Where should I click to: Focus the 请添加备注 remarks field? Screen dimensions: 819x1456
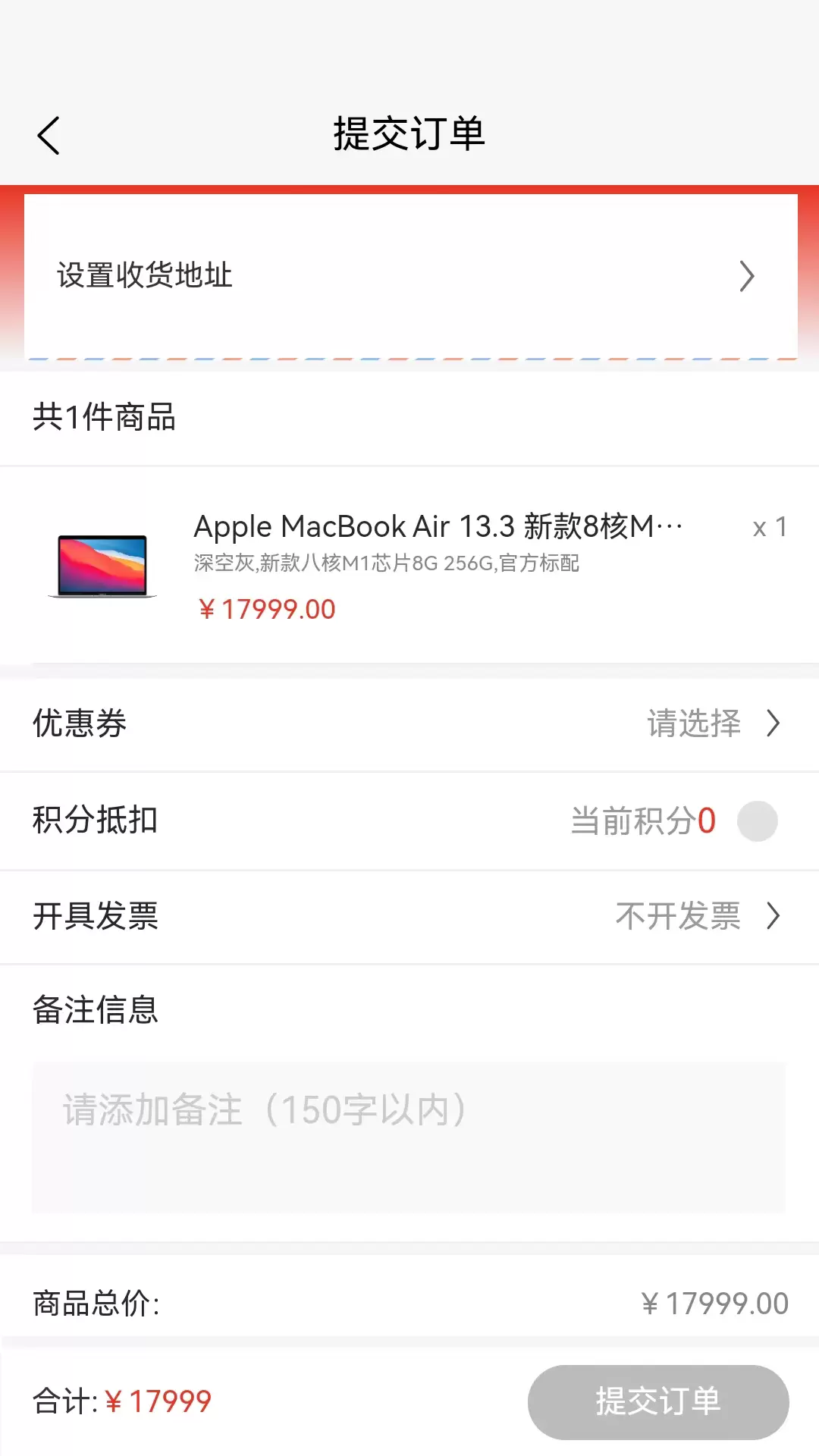pyautogui.click(x=408, y=1137)
